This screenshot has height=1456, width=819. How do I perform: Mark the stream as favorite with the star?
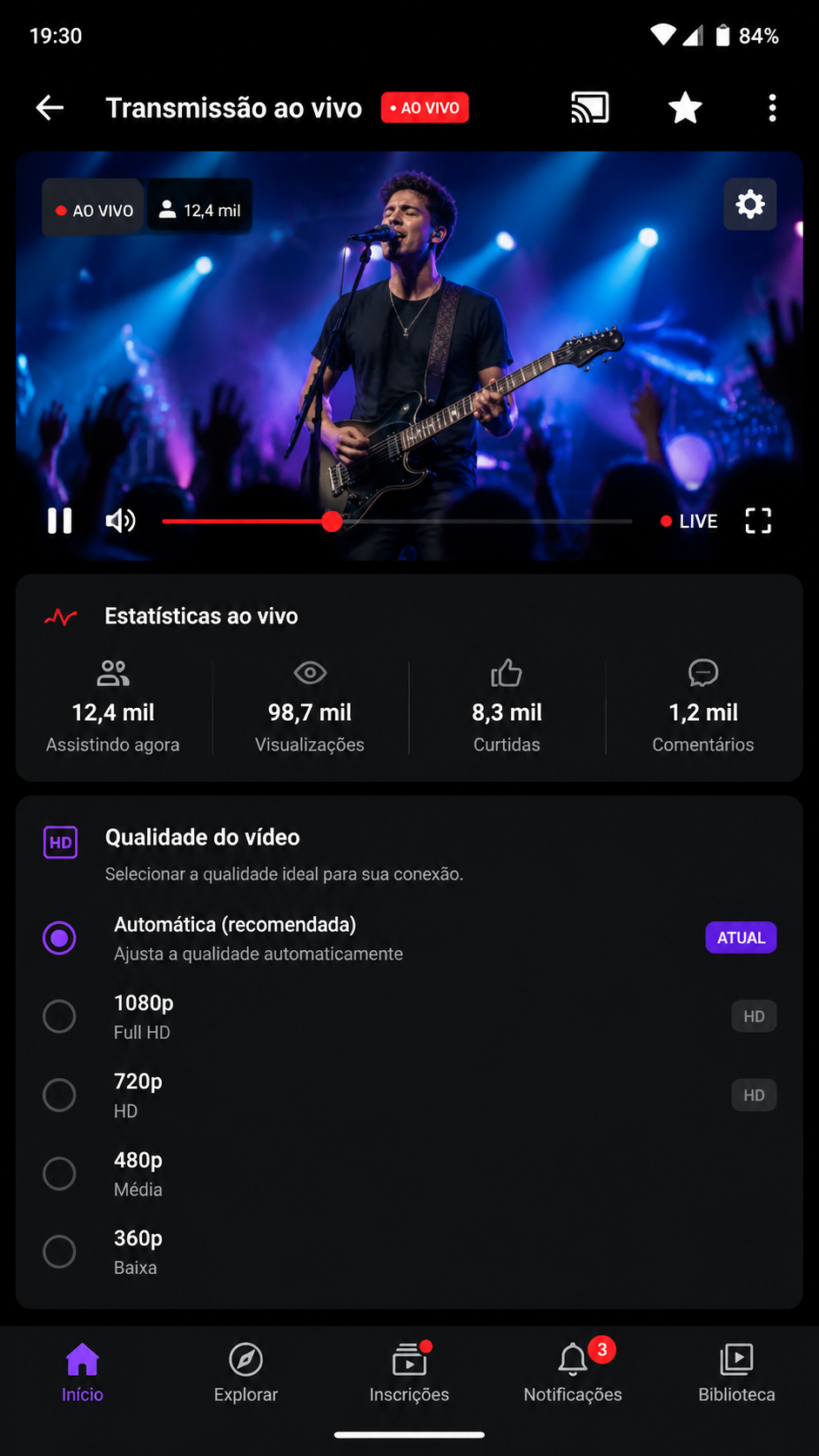685,108
